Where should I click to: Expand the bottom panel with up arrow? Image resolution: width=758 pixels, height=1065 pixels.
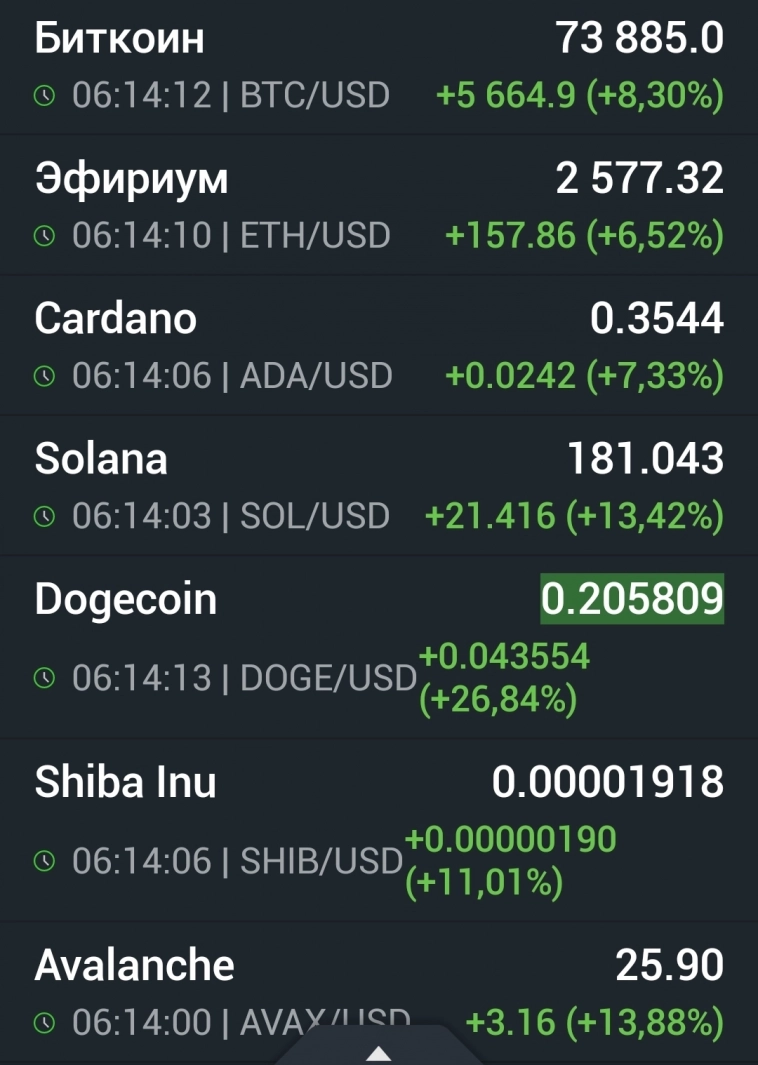(378, 1052)
